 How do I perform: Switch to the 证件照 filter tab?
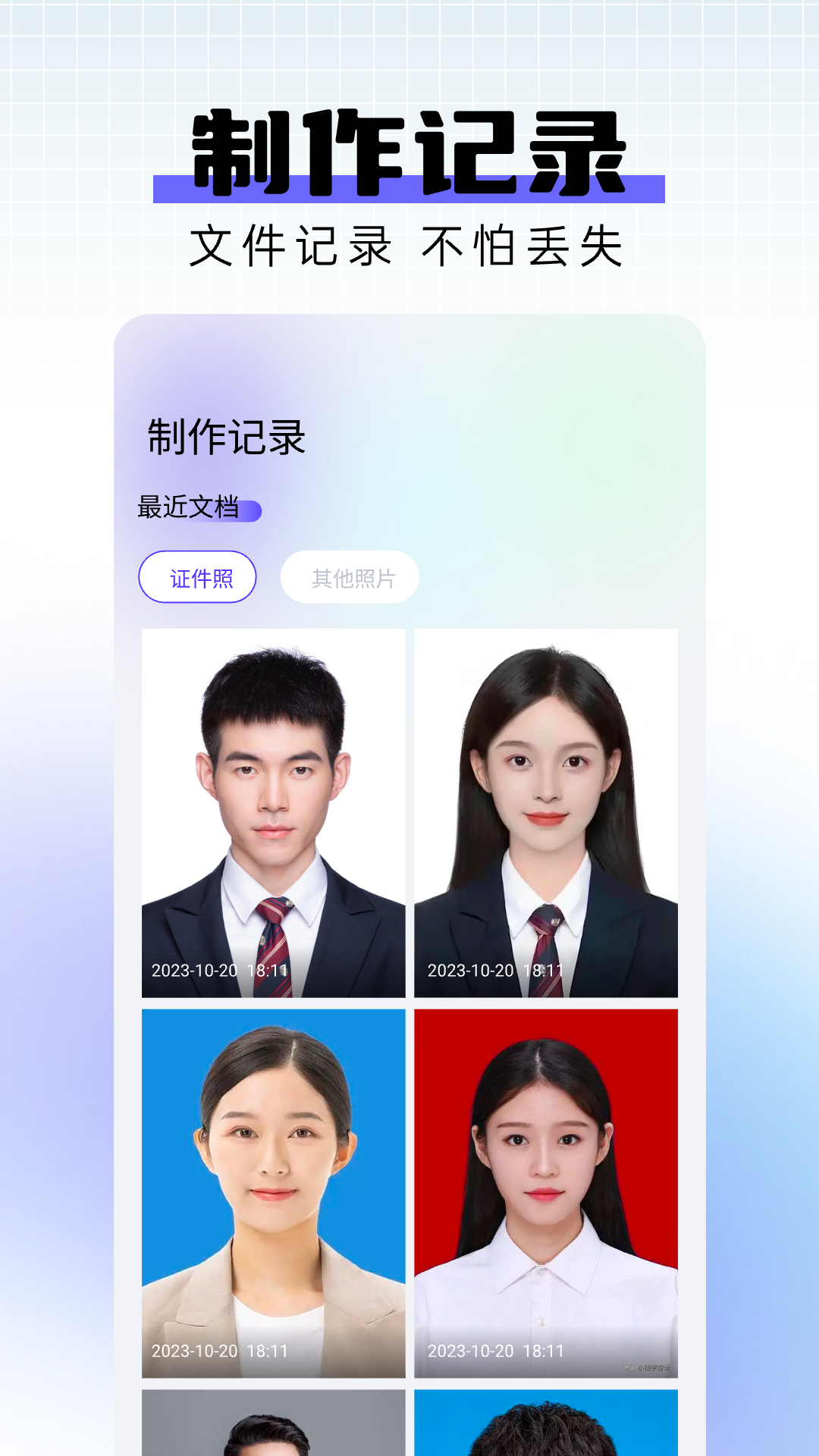[197, 577]
